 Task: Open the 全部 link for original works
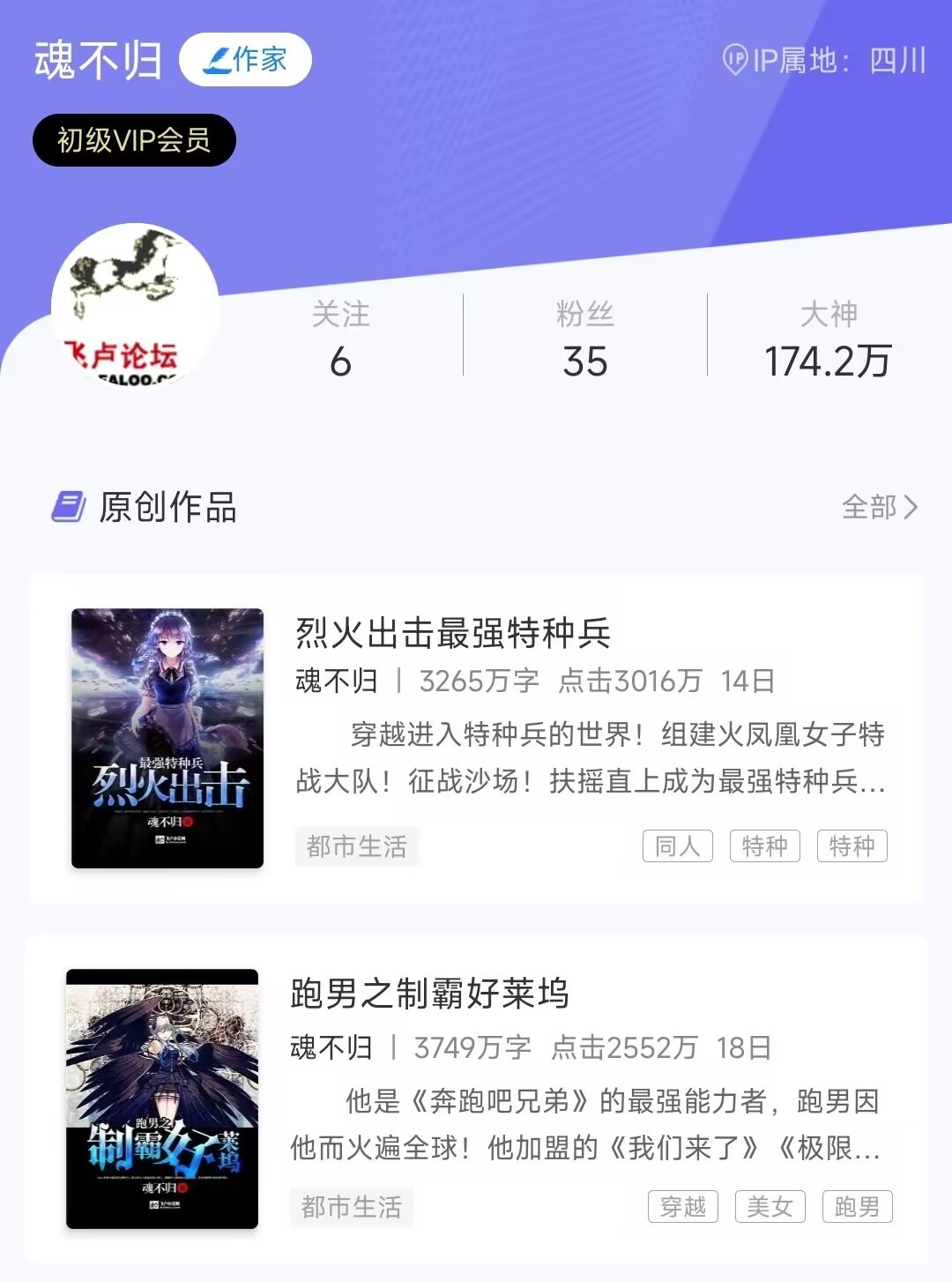coord(879,507)
